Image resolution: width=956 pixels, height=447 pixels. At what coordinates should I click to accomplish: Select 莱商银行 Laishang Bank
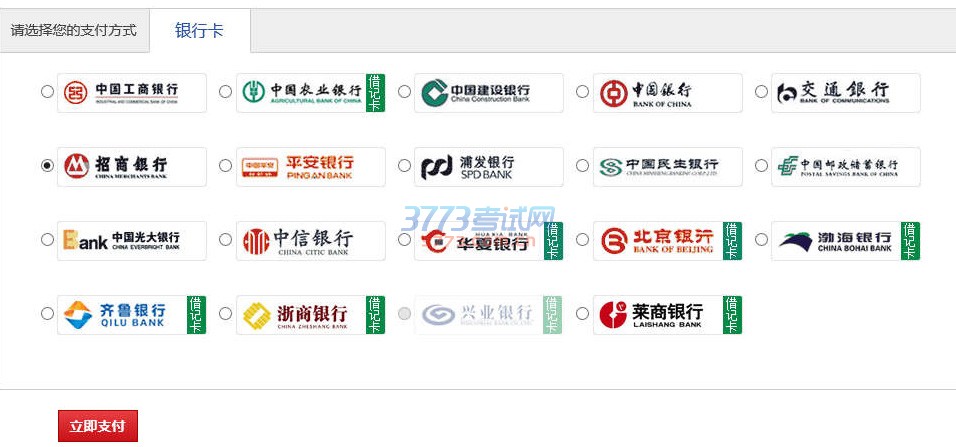coord(583,314)
